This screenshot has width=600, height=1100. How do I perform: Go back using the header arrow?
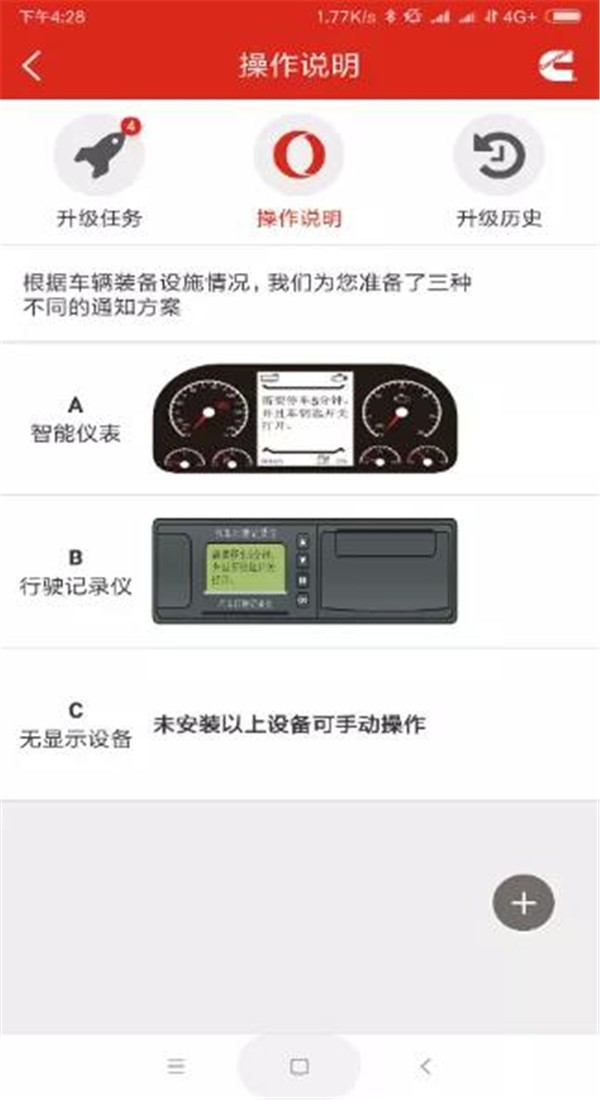(x=33, y=67)
